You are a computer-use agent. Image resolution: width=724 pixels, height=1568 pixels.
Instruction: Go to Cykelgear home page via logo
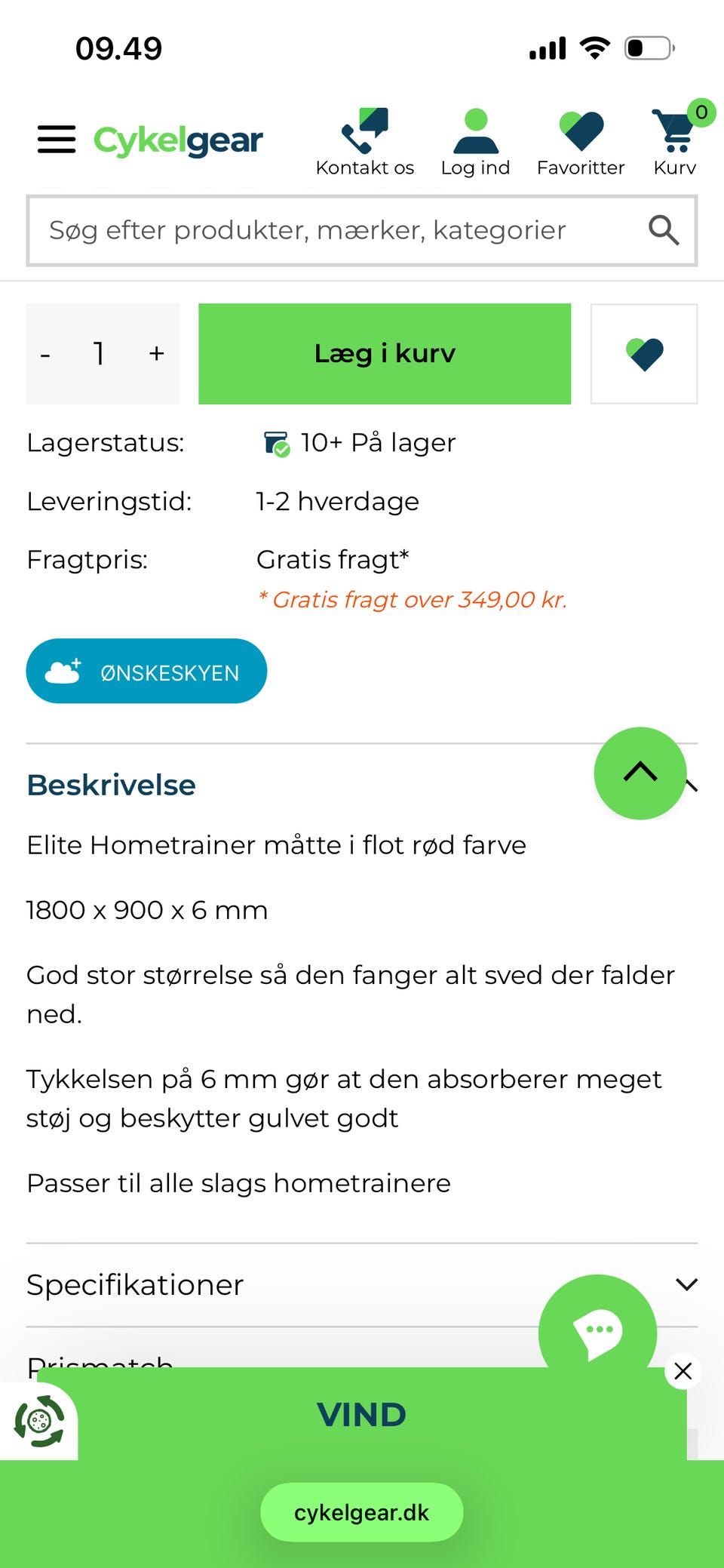click(178, 140)
